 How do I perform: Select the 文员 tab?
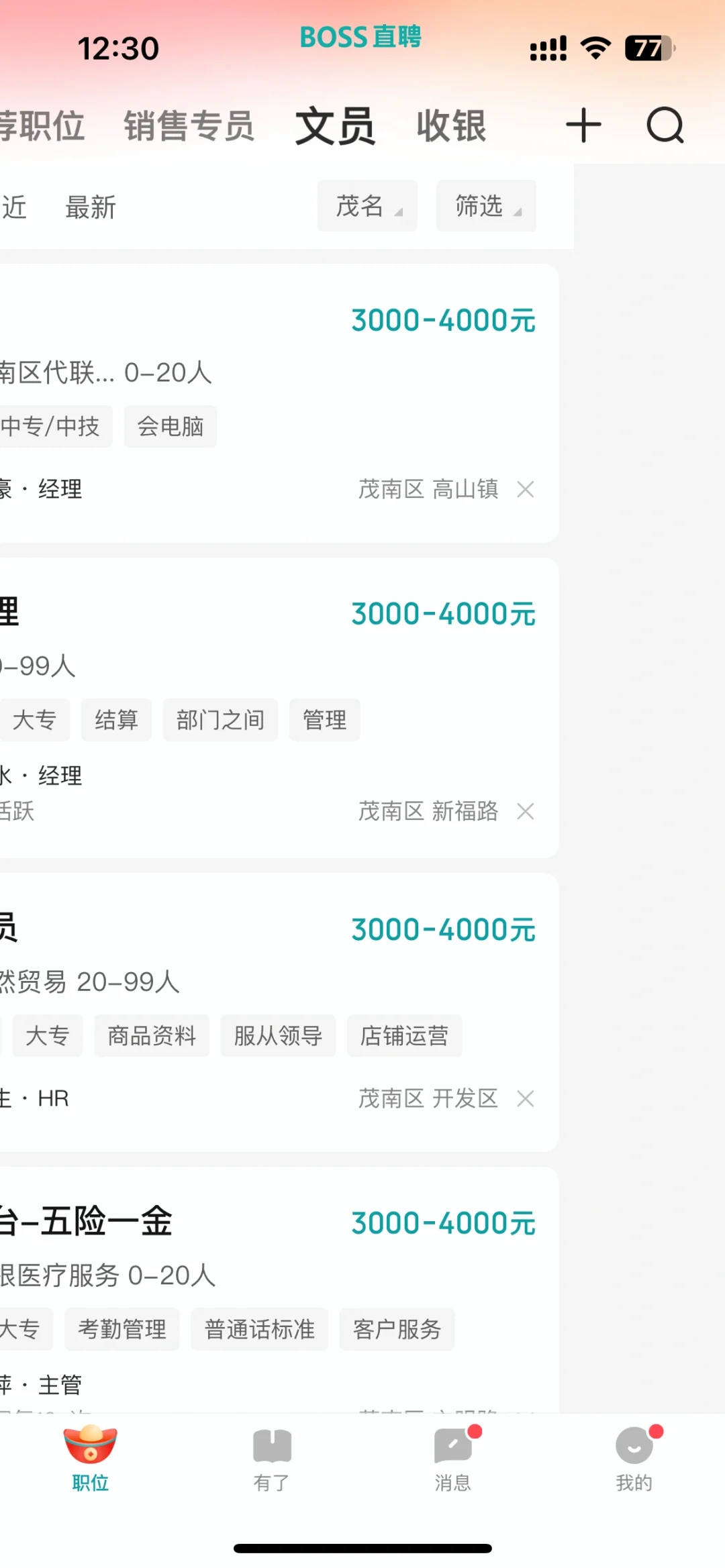point(335,126)
